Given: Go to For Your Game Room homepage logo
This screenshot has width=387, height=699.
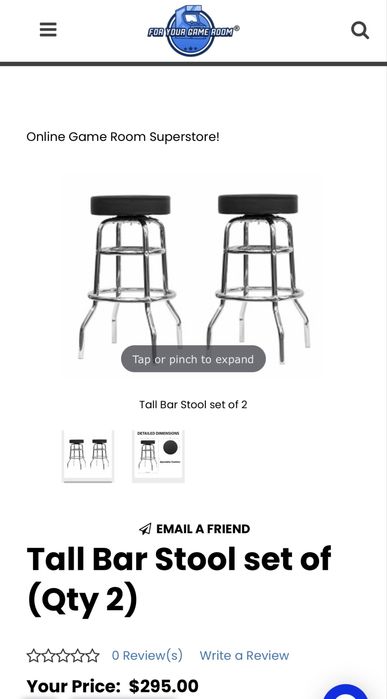Looking at the screenshot, I should pos(193,31).
